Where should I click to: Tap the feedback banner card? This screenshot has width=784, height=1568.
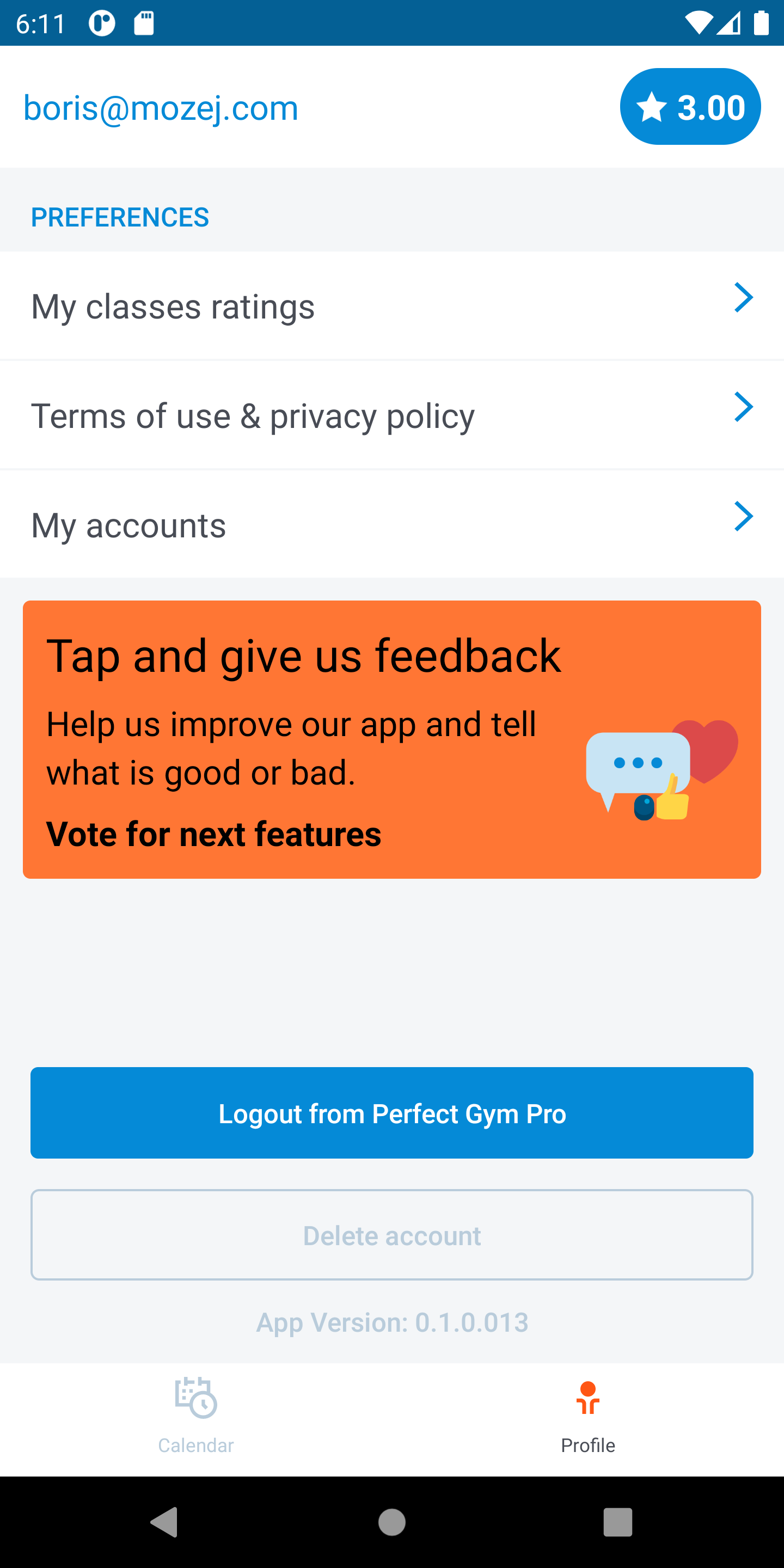392,739
